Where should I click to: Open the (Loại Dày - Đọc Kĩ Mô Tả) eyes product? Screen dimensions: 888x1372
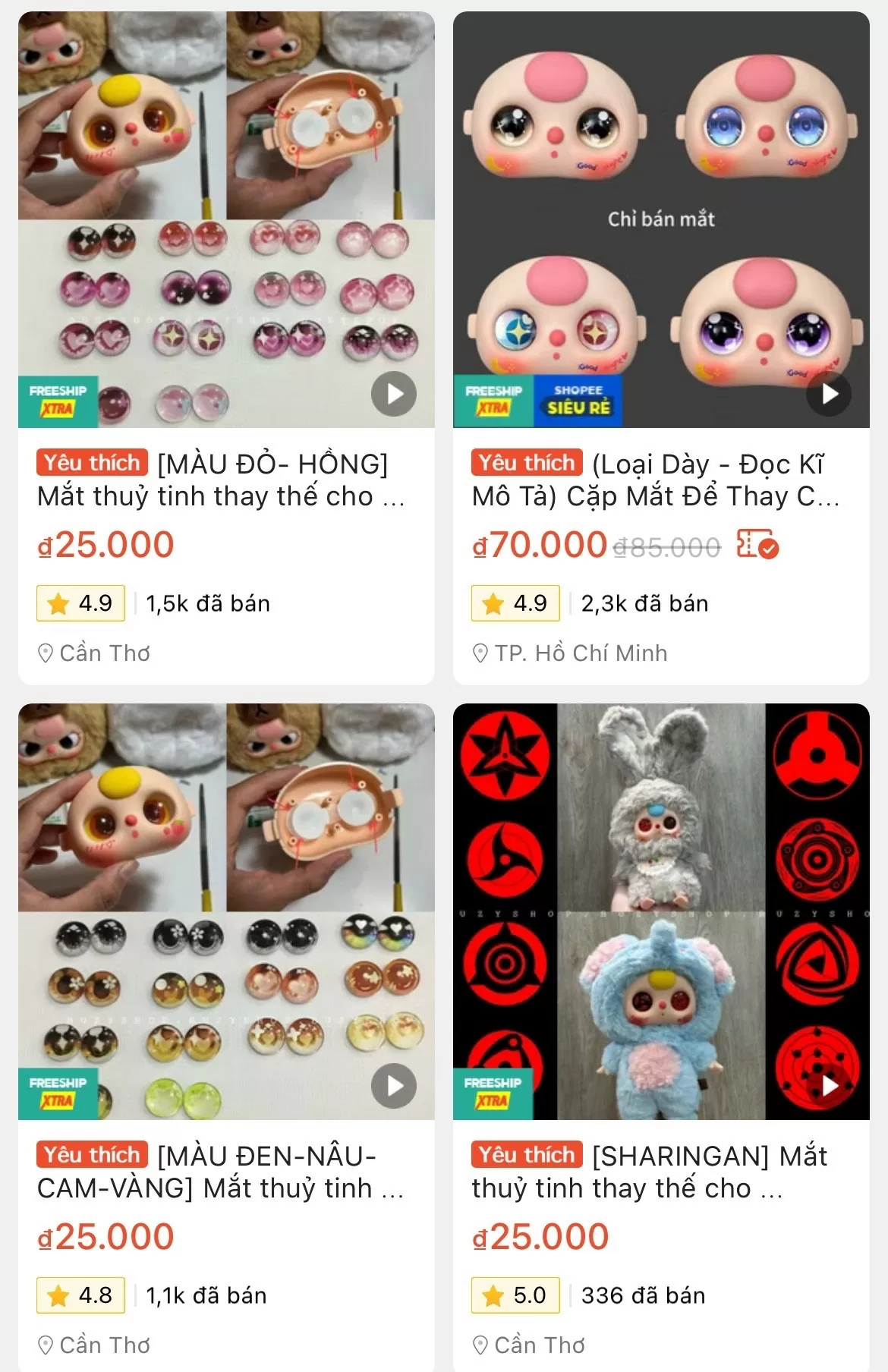tap(660, 480)
